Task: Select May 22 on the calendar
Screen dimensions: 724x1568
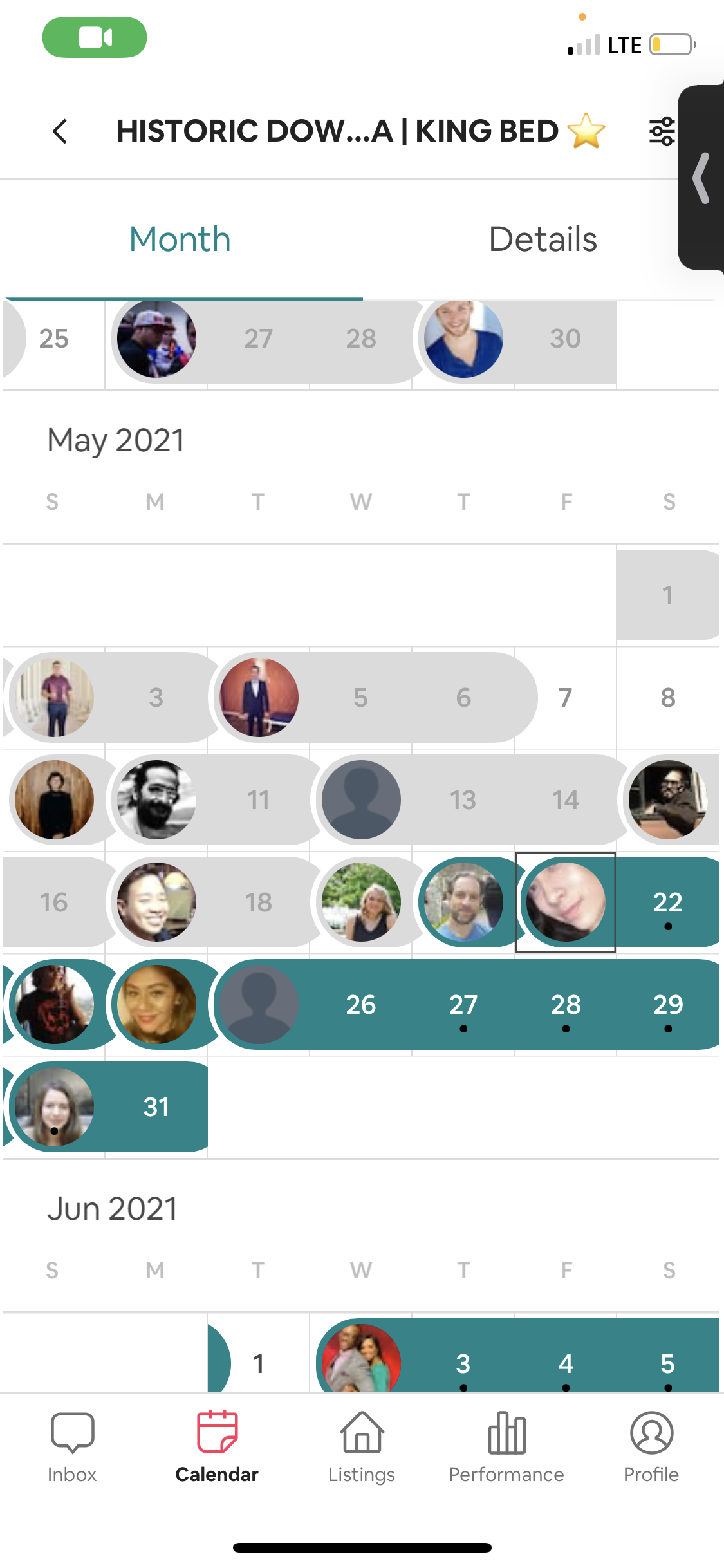Action: point(668,902)
